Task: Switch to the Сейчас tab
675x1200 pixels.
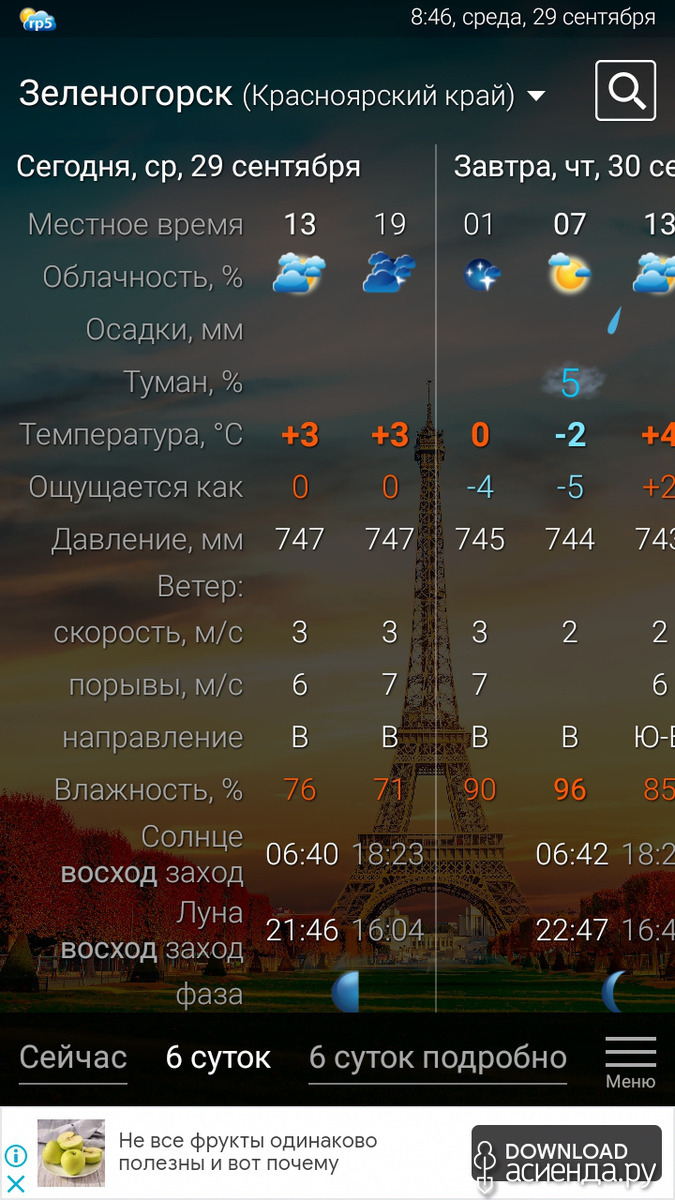Action: [73, 1057]
